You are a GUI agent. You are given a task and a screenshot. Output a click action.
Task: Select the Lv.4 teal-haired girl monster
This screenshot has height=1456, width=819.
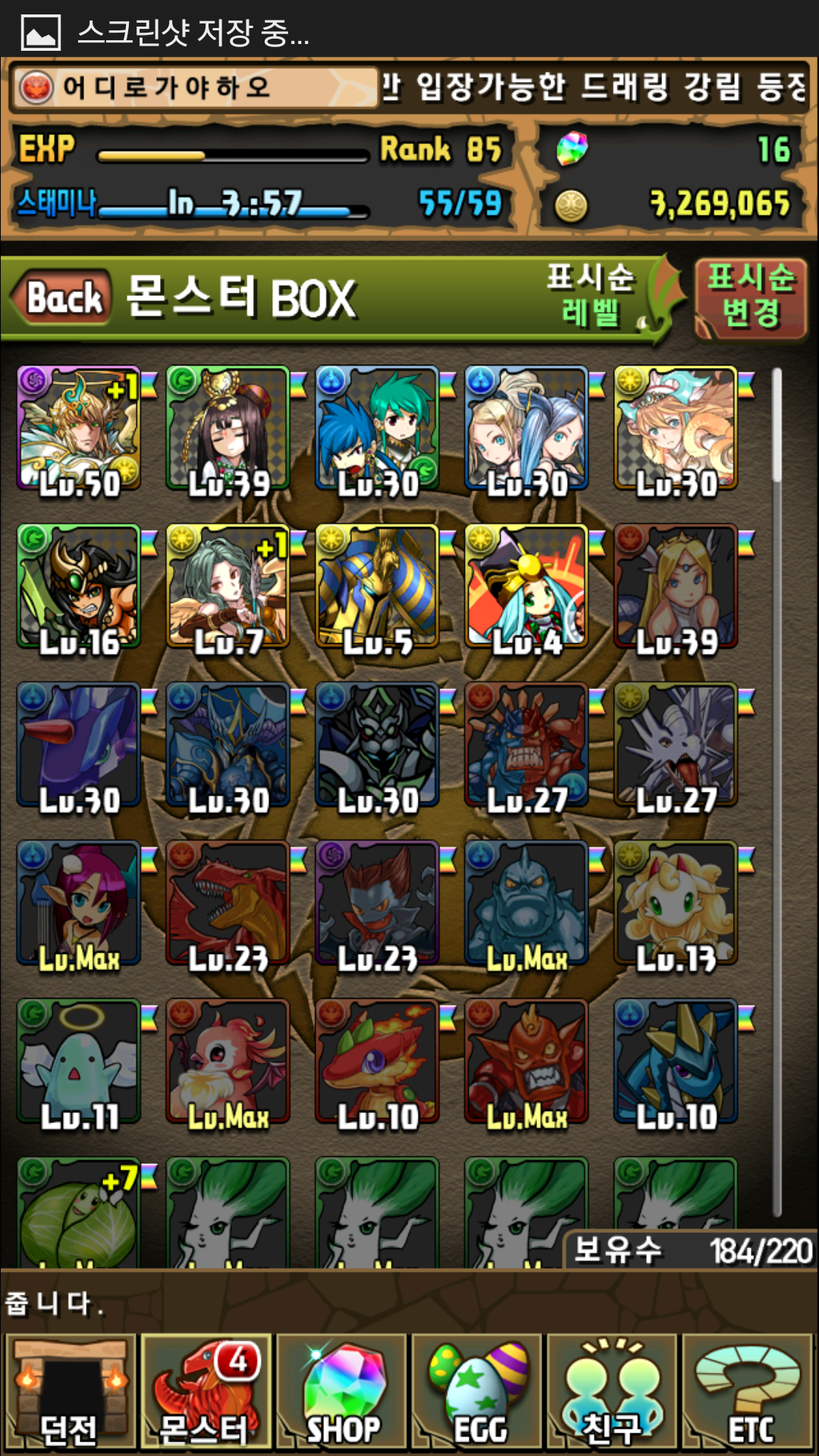[x=526, y=587]
